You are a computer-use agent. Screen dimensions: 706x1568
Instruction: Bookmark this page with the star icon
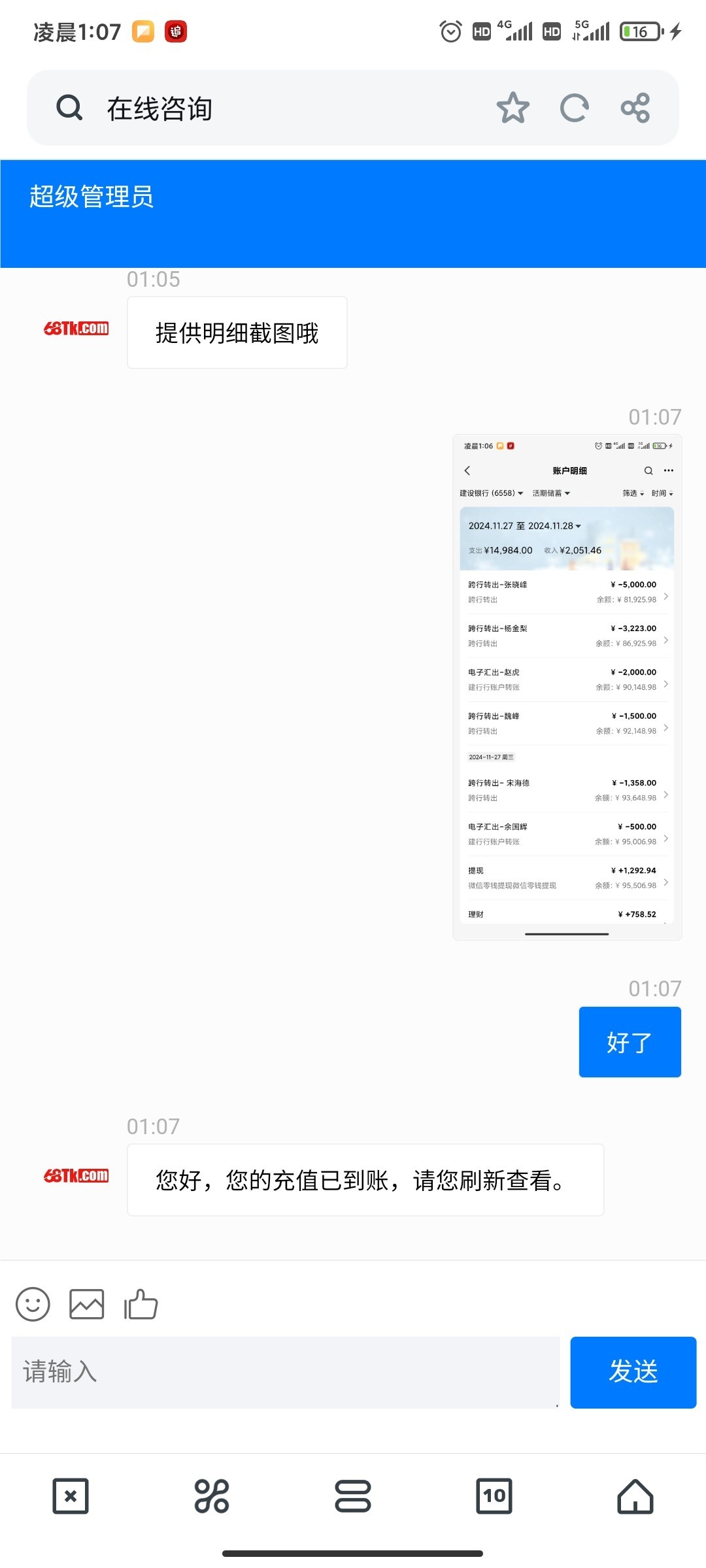pyautogui.click(x=513, y=108)
